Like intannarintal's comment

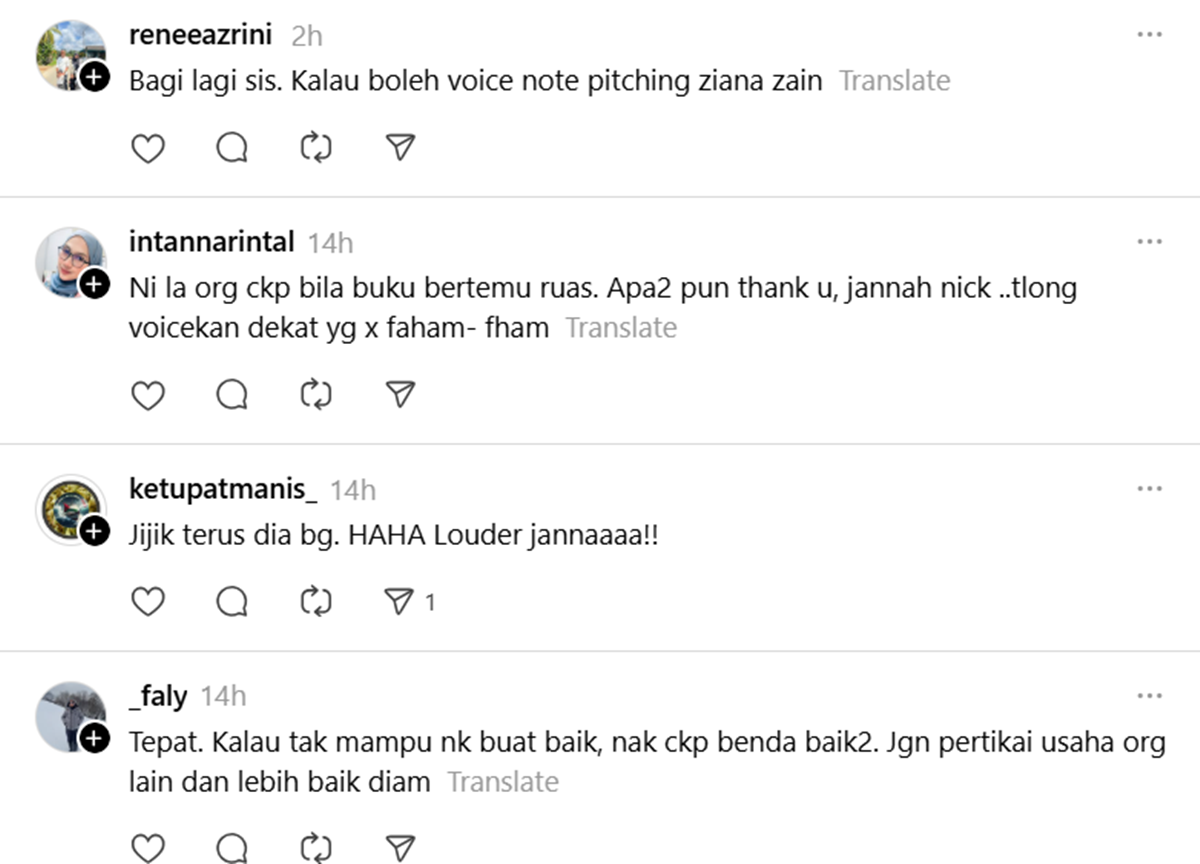(x=148, y=396)
